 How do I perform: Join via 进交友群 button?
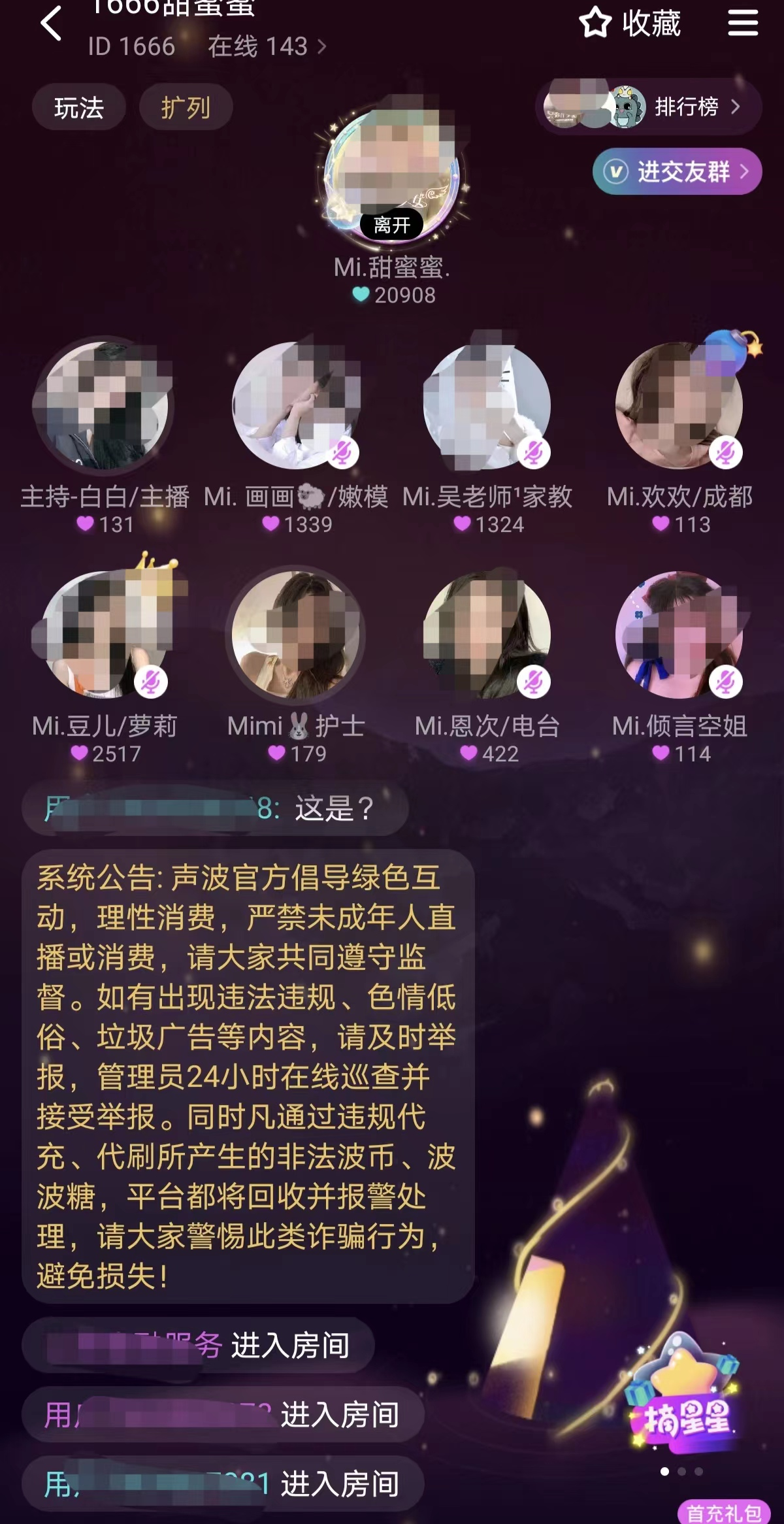(677, 172)
